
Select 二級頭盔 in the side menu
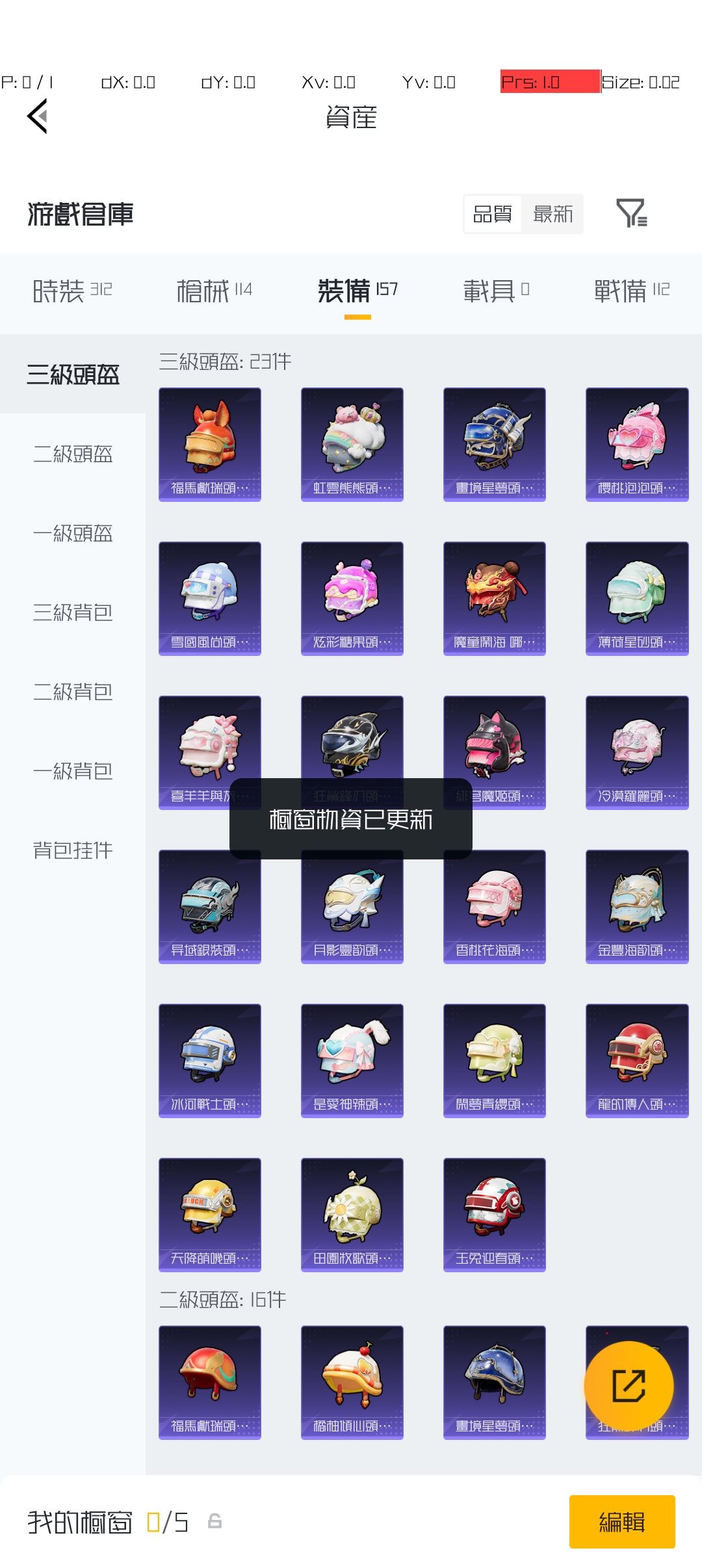pyautogui.click(x=73, y=454)
